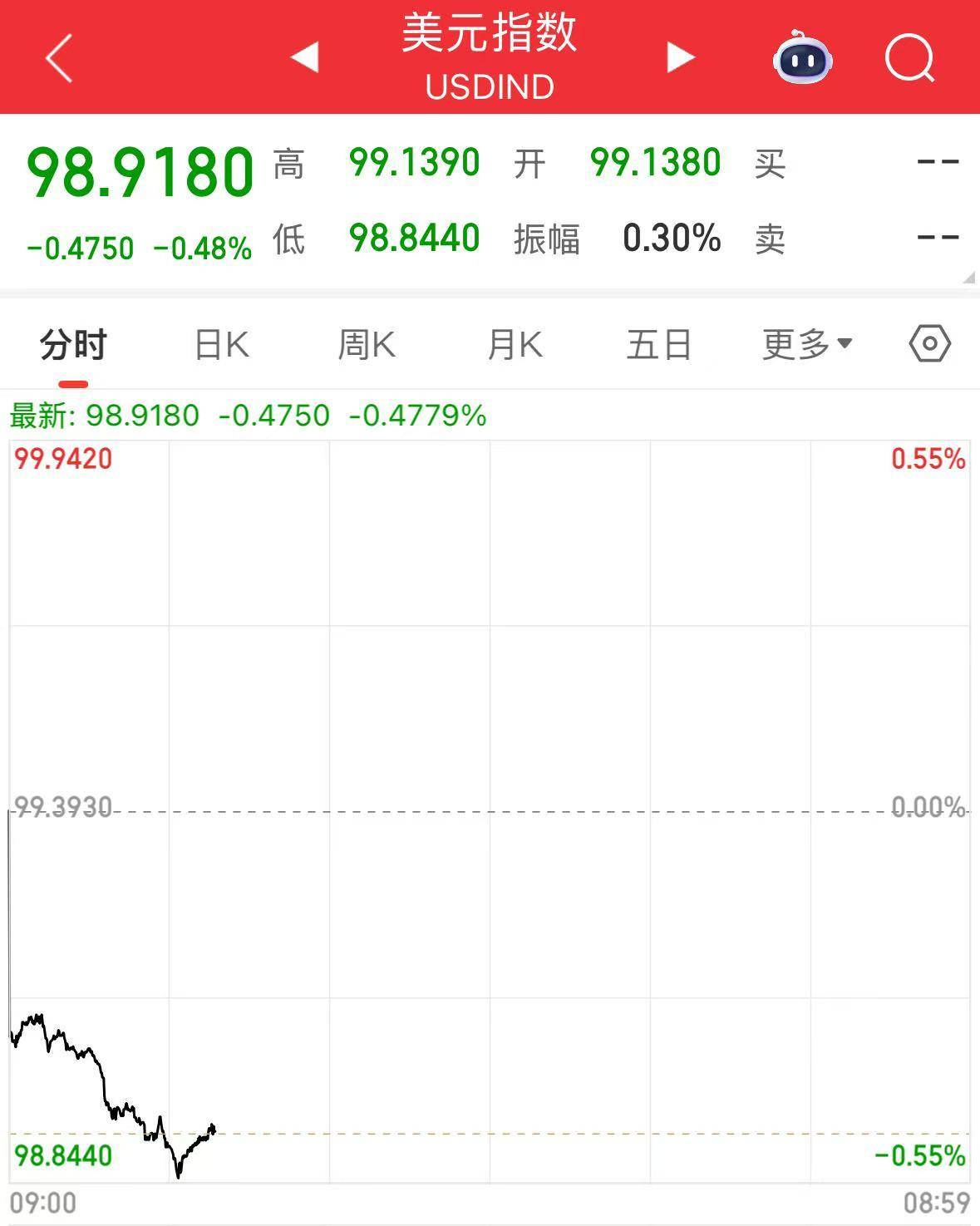This screenshot has height=1226, width=980.
Task: Open the search magnifier
Action: point(909,58)
